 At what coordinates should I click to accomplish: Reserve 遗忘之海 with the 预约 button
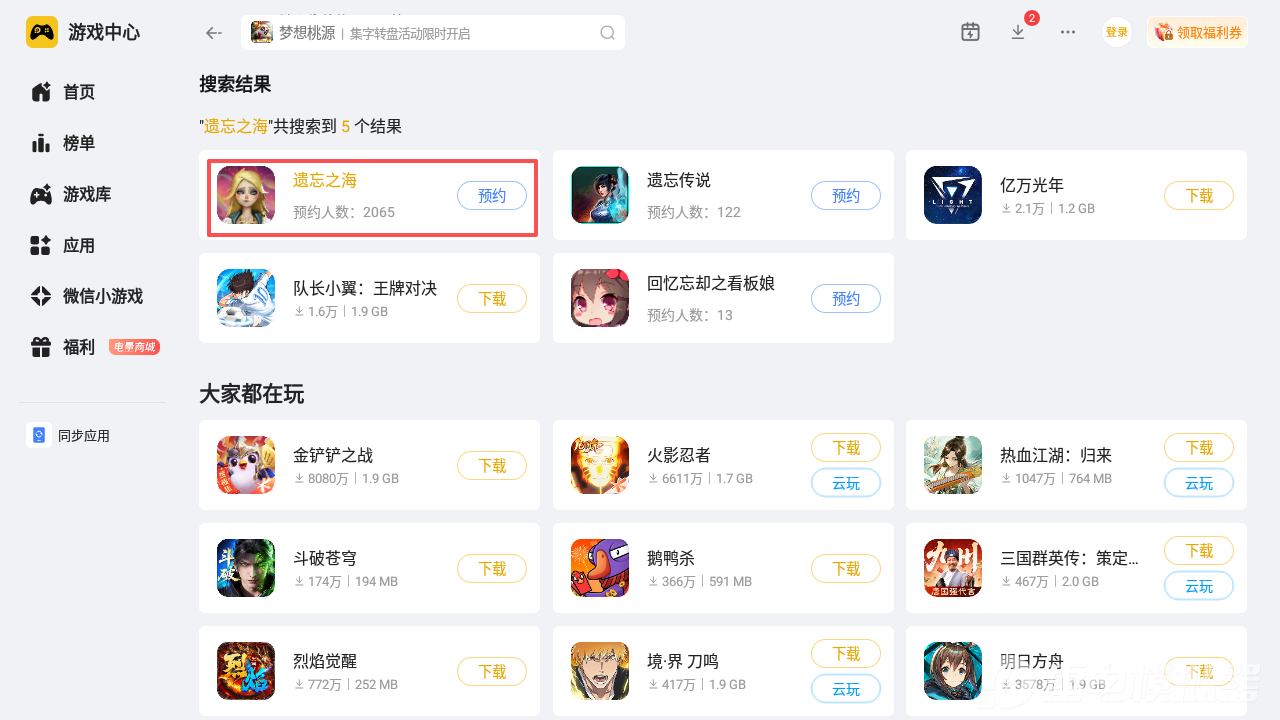[x=492, y=196]
